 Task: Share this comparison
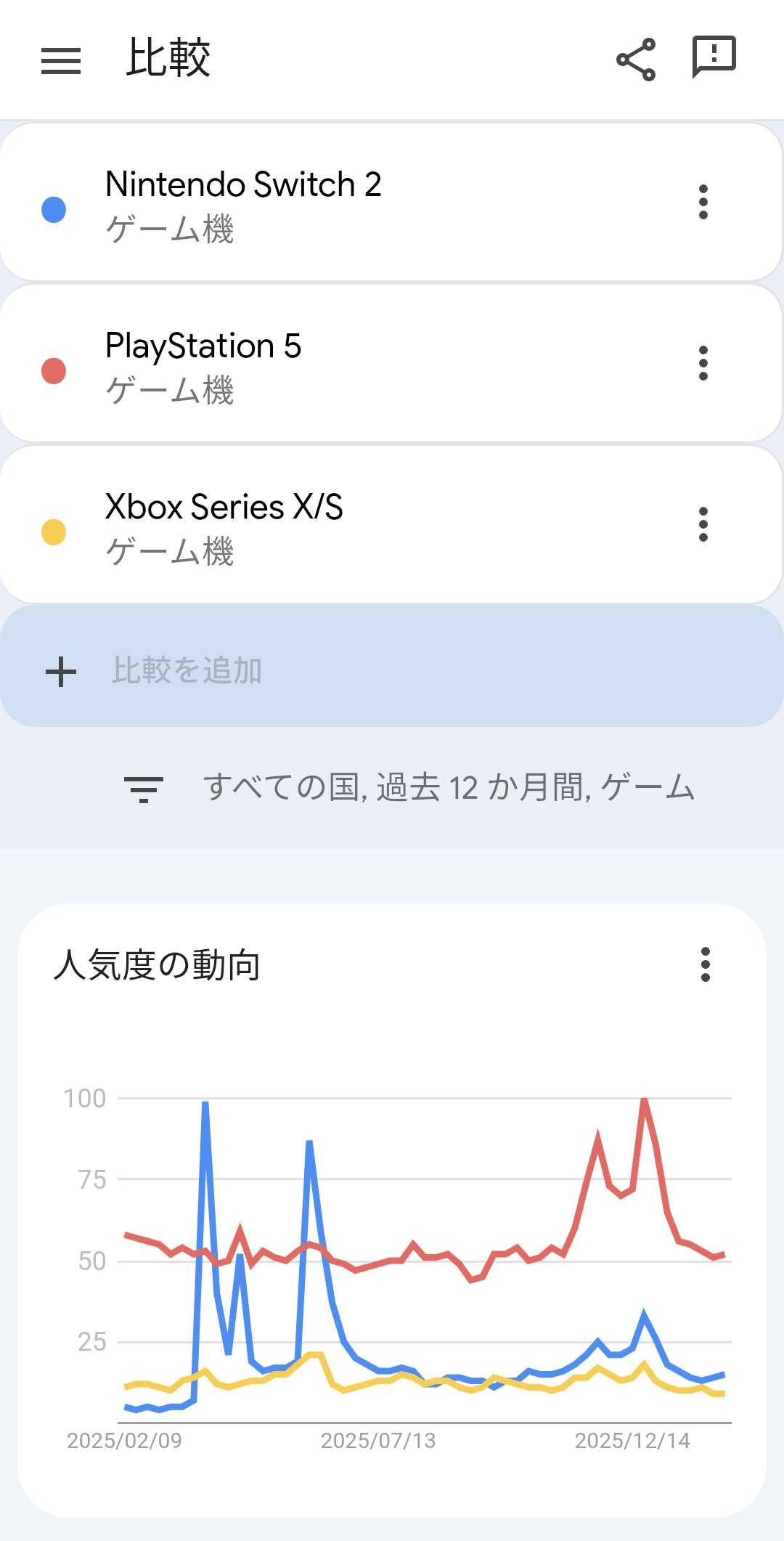pos(636,60)
